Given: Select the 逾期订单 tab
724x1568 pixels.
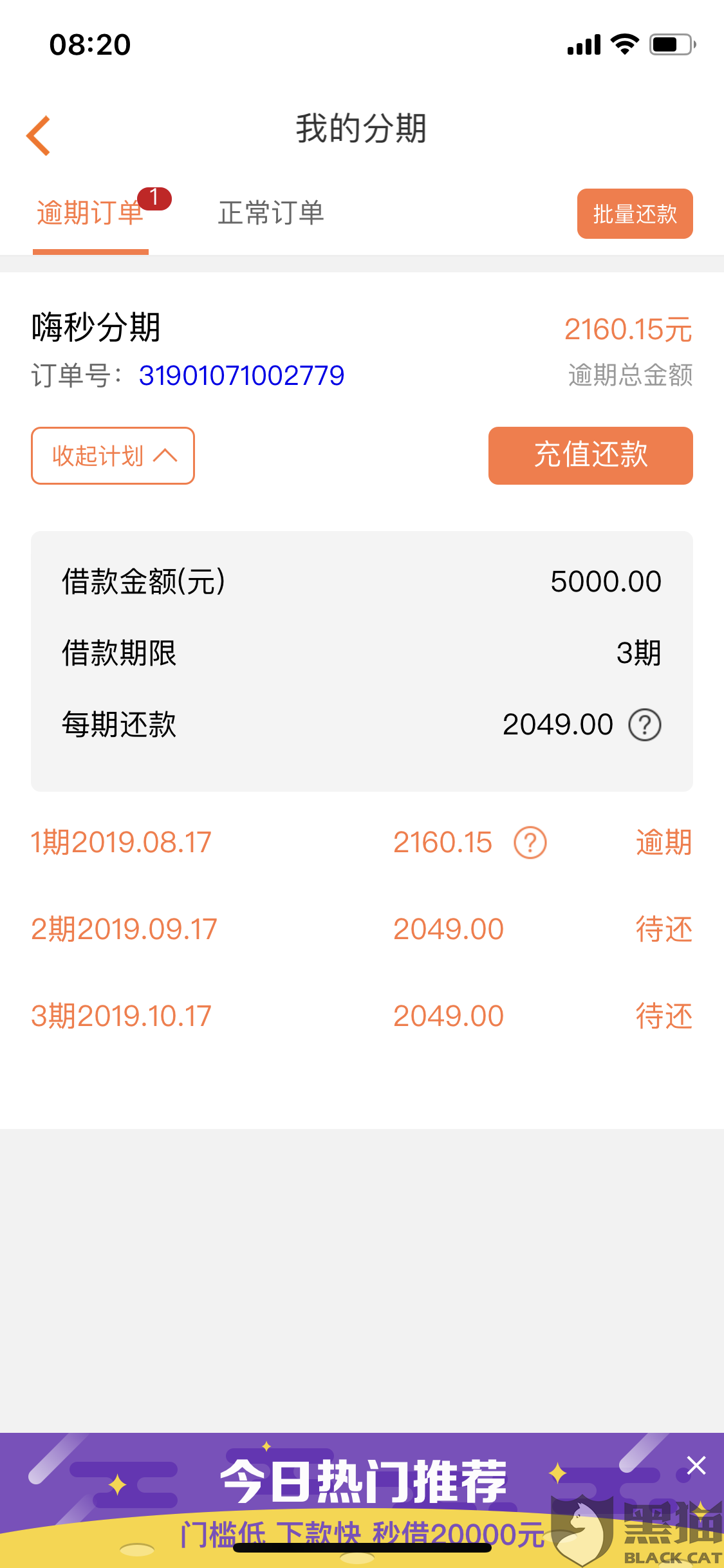Looking at the screenshot, I should click(x=91, y=213).
